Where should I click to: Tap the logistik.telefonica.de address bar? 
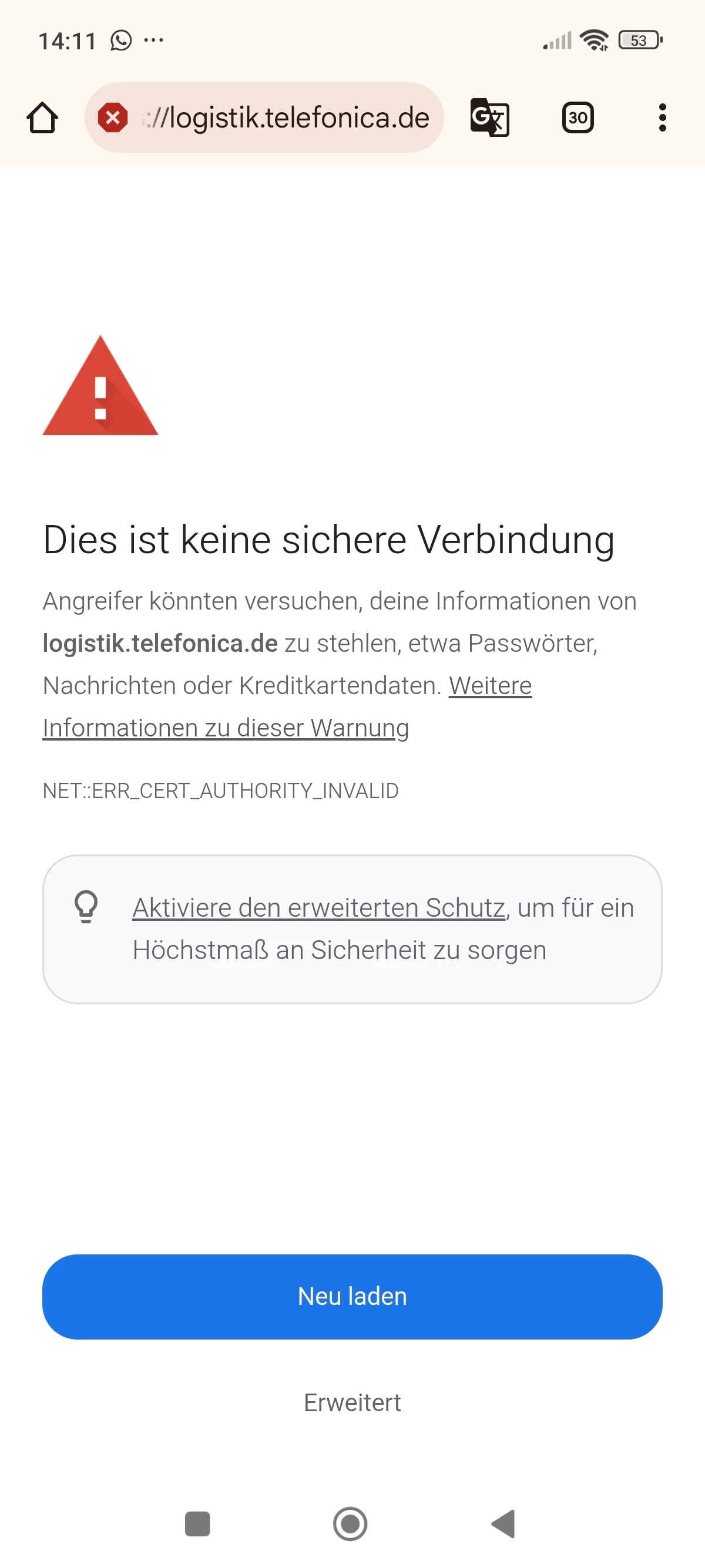[x=264, y=117]
